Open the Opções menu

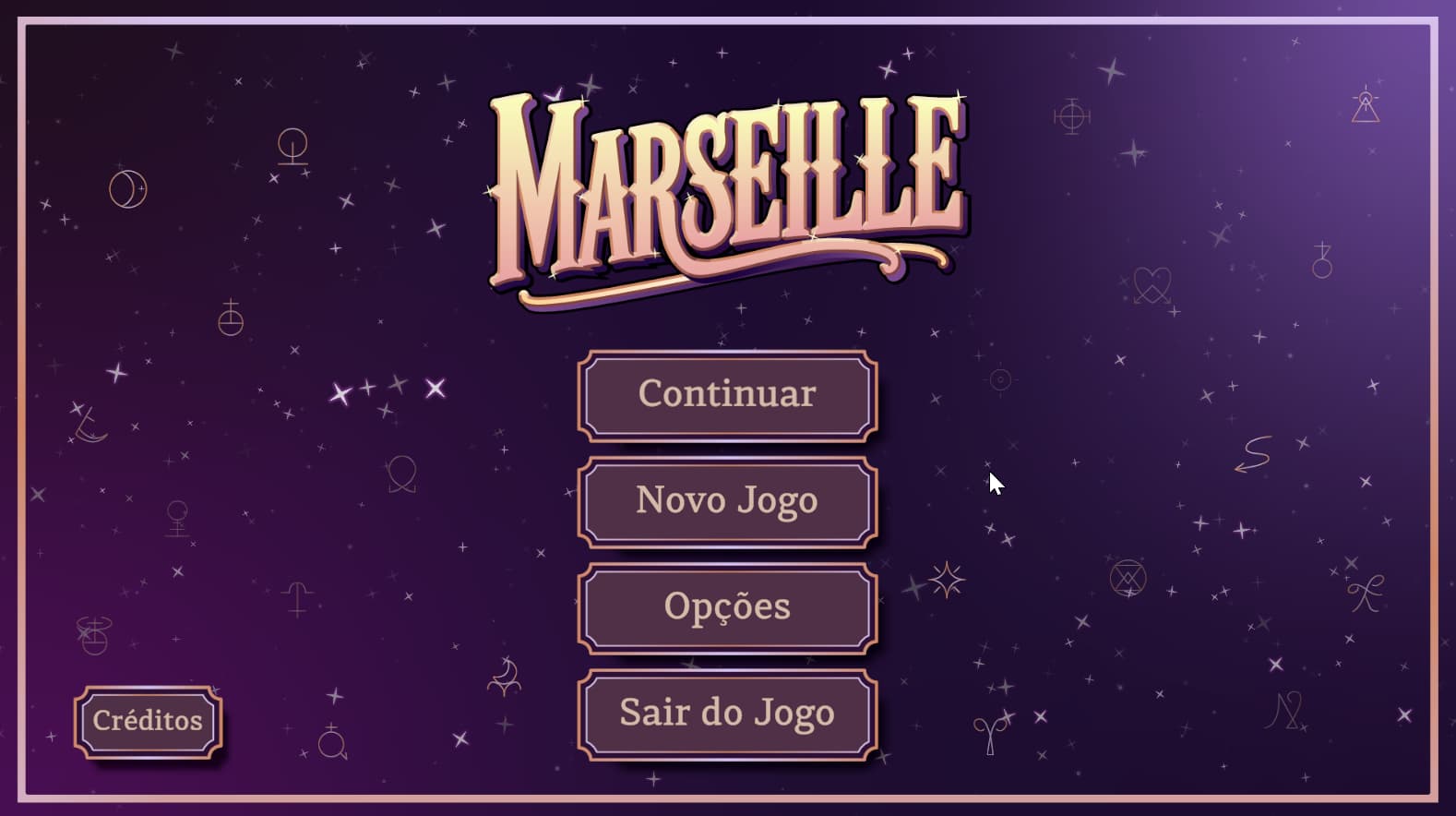click(727, 607)
